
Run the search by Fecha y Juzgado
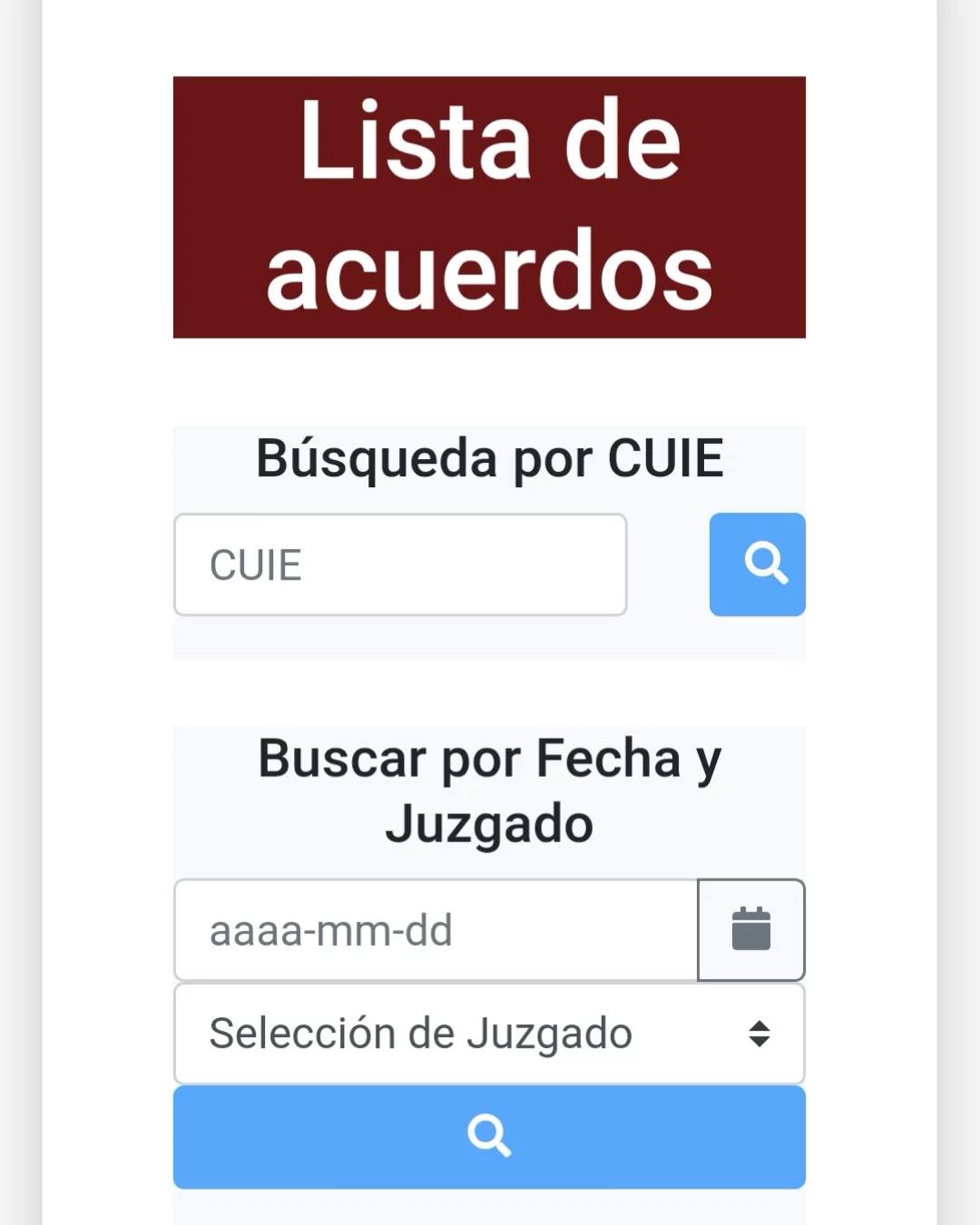click(489, 1137)
